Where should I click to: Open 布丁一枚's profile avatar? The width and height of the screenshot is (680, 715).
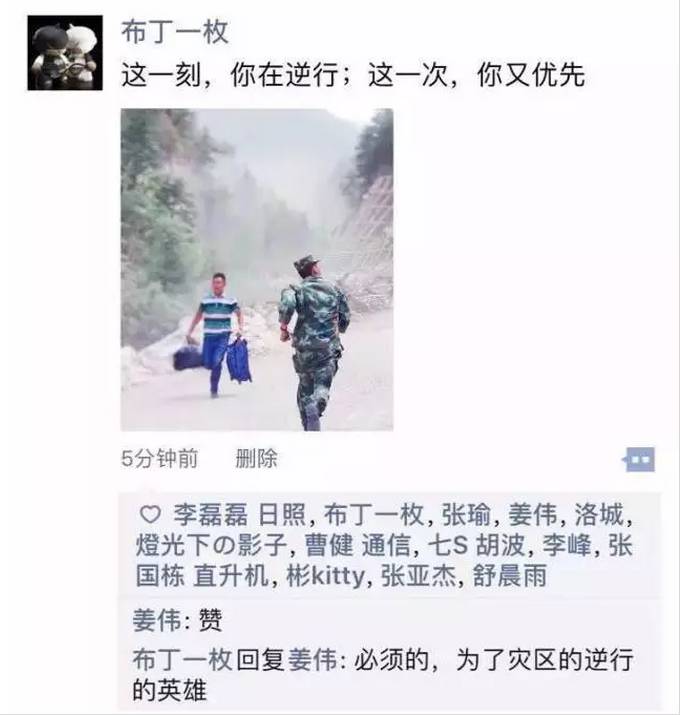pos(65,54)
